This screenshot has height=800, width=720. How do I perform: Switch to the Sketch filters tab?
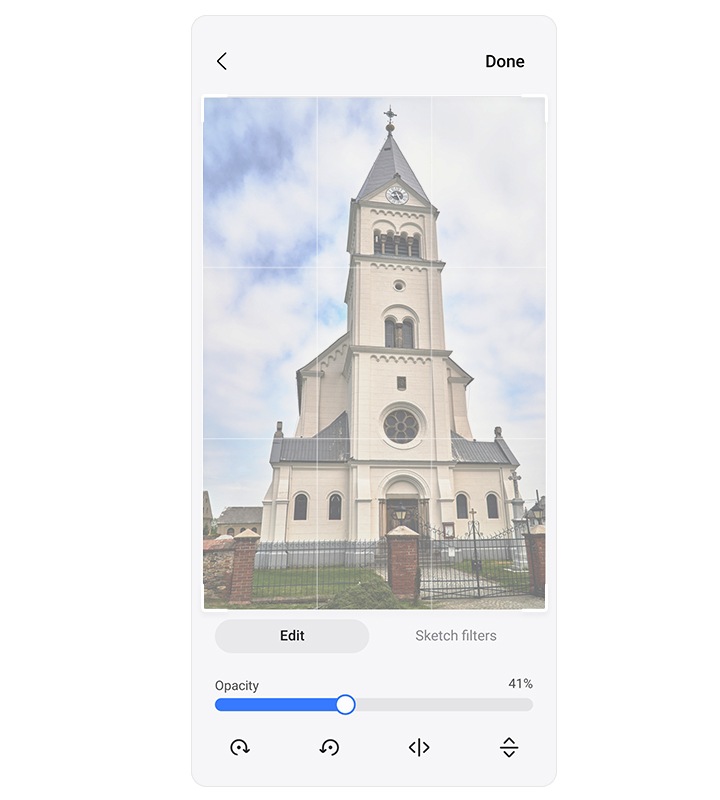456,636
